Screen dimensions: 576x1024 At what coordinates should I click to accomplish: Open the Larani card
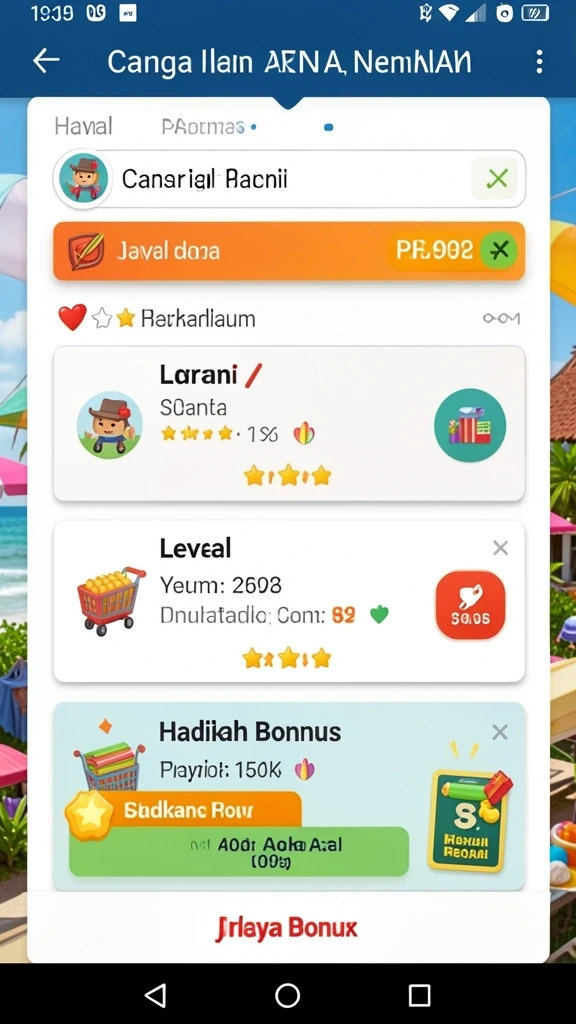[x=289, y=424]
